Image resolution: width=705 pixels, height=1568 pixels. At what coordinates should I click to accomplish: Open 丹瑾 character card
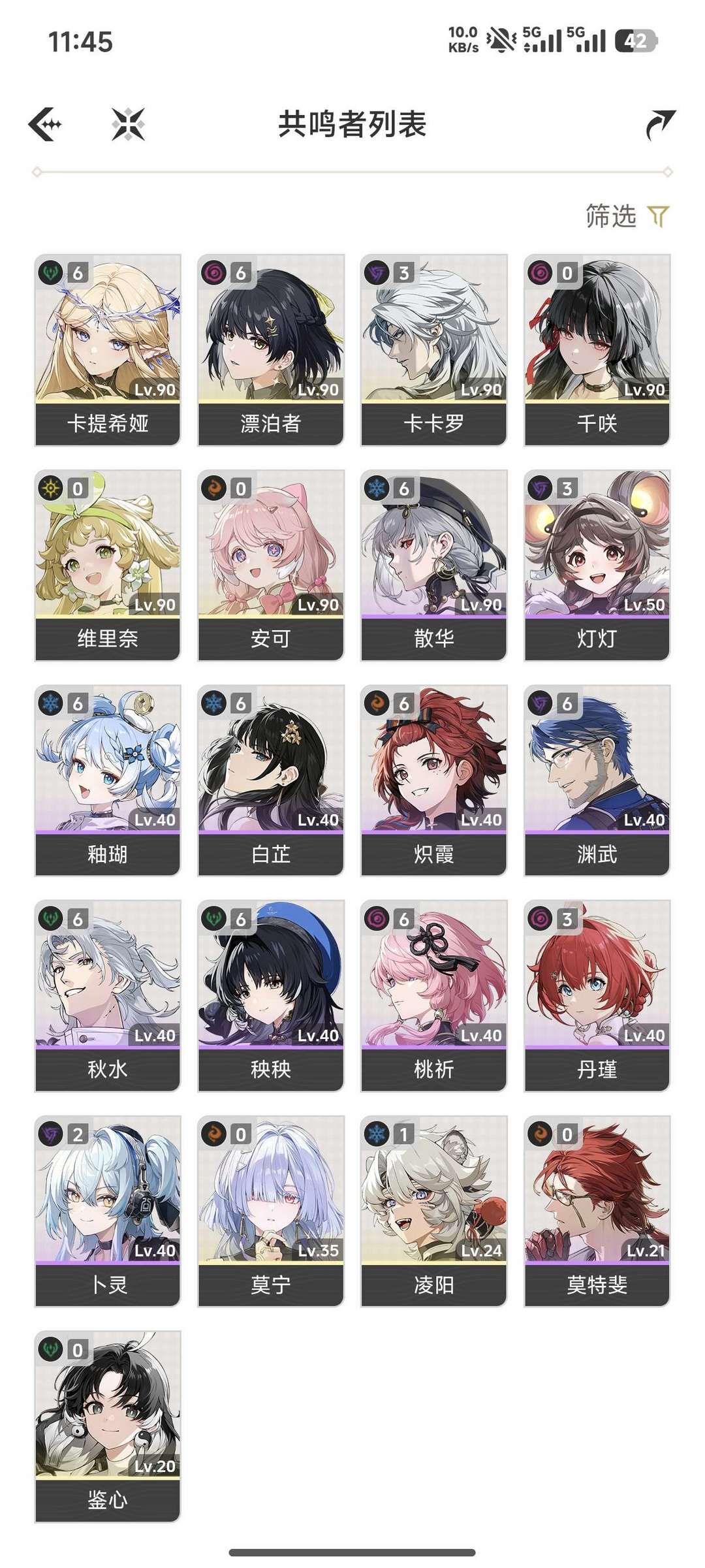pyautogui.click(x=597, y=996)
